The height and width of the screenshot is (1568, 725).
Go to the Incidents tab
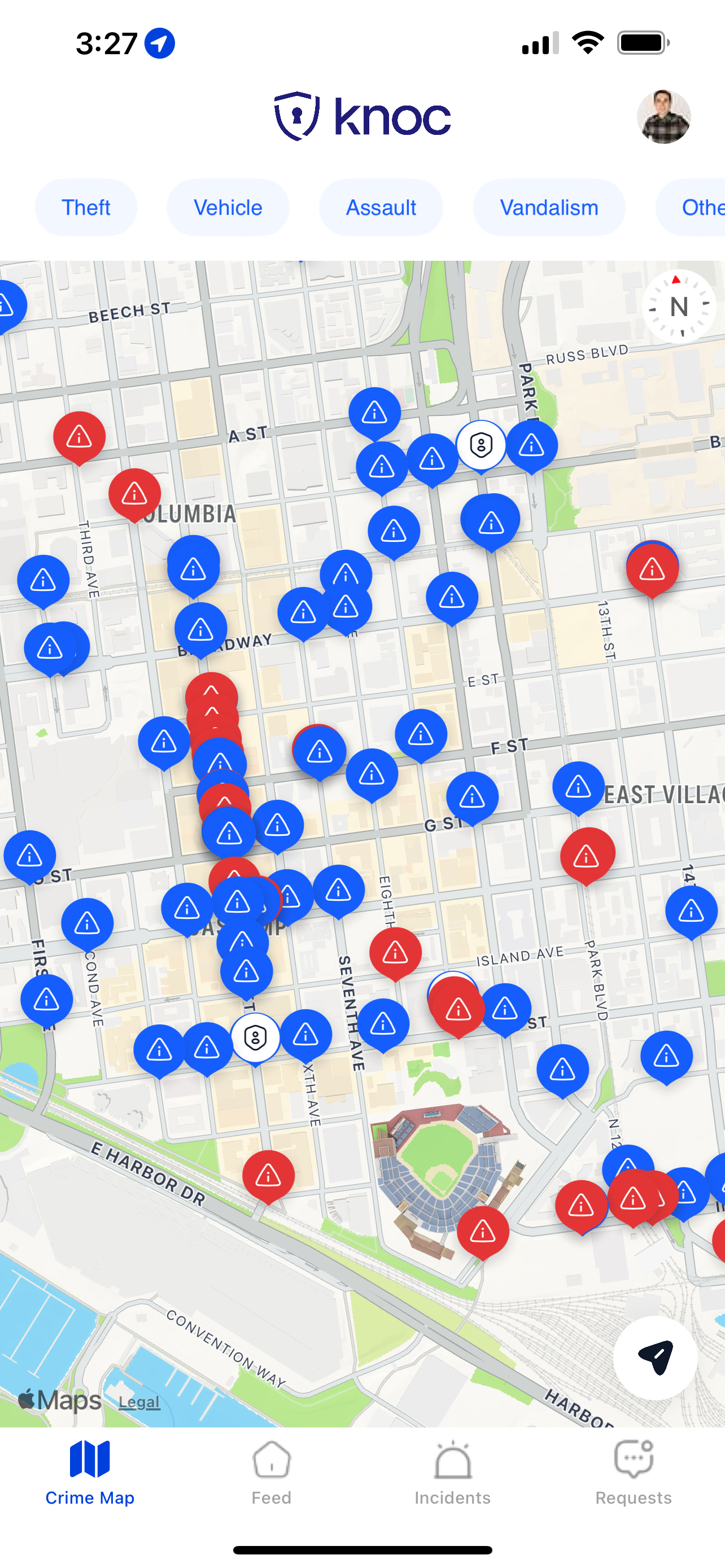coord(452,1471)
